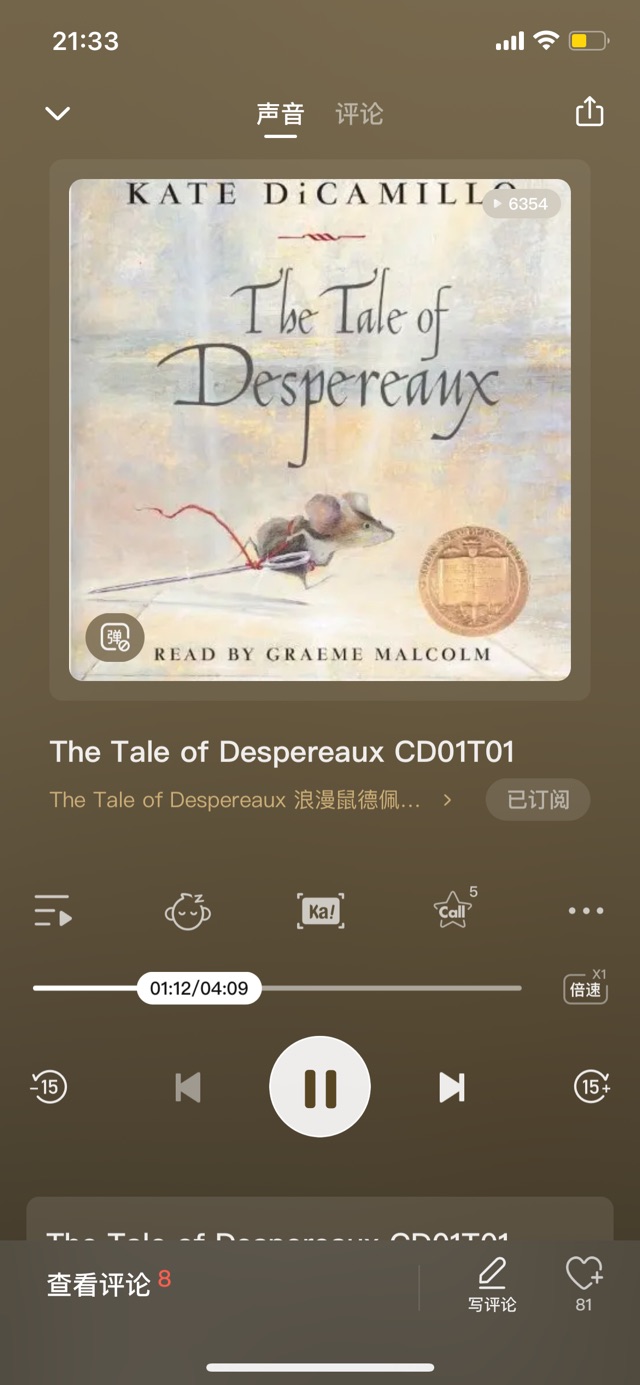Change playback speed with 倍速

(586, 989)
